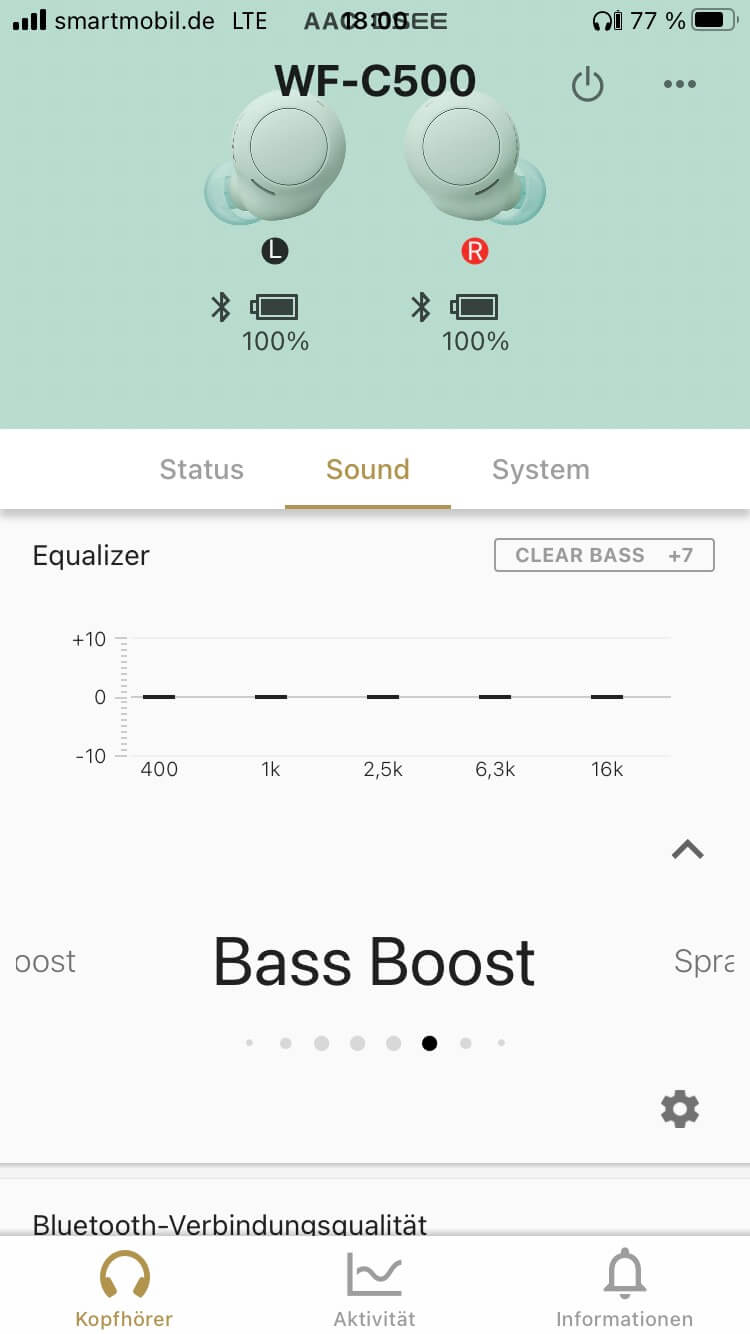Open the Informationen tab
750x1334 pixels.
tap(624, 1290)
